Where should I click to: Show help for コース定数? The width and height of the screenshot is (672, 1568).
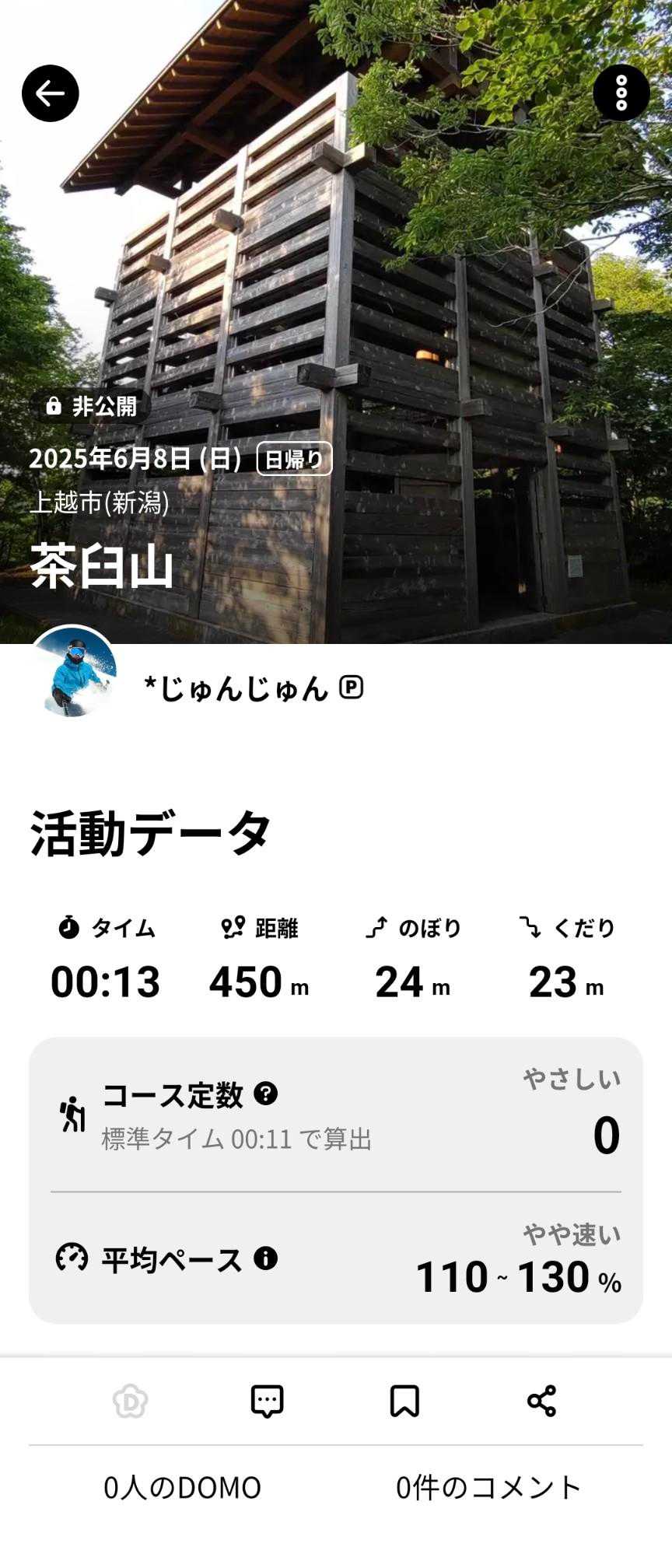coord(265,1094)
